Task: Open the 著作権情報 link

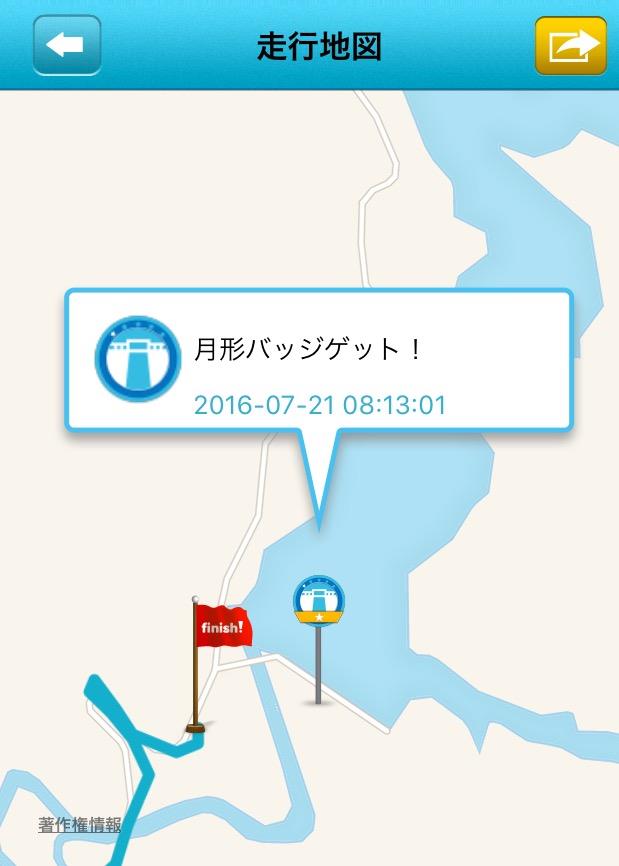Action: (80, 825)
